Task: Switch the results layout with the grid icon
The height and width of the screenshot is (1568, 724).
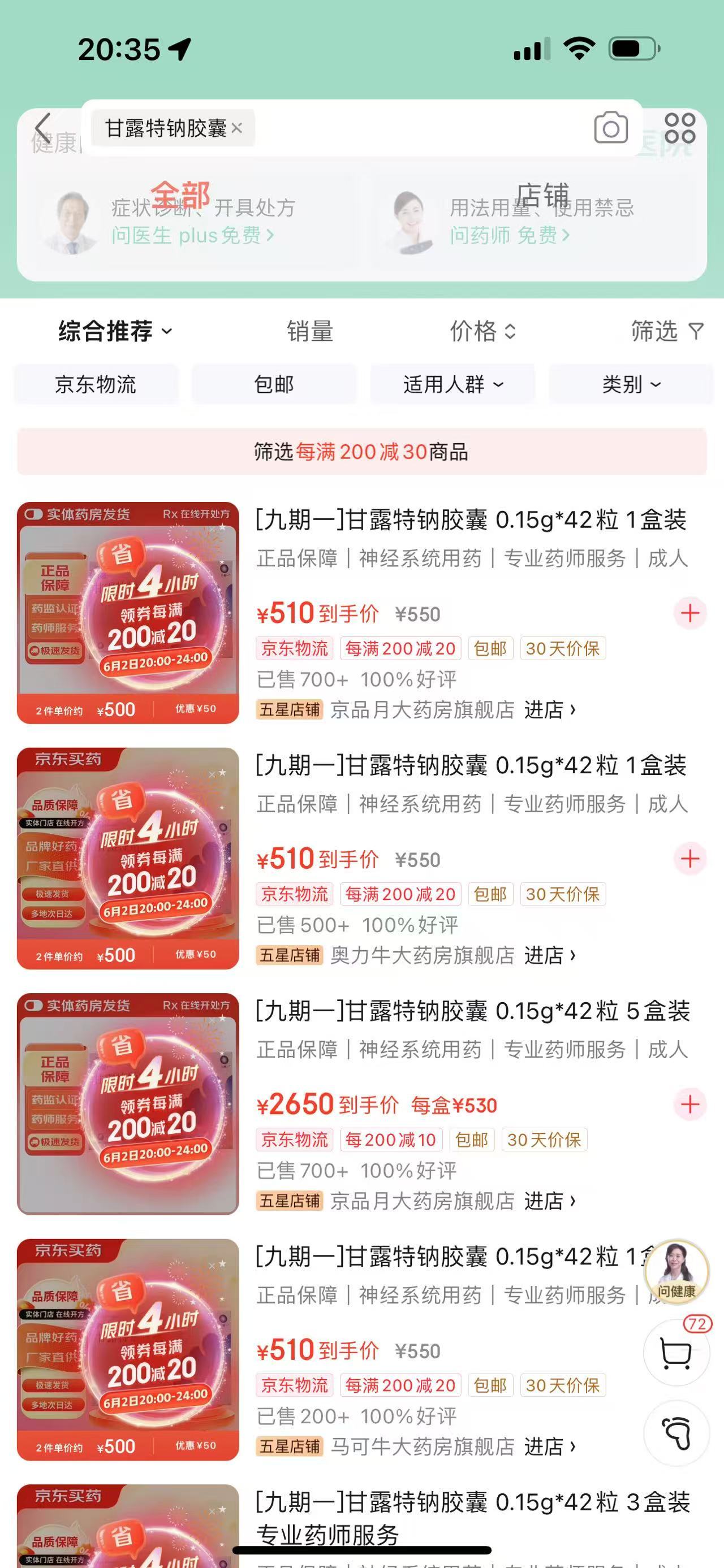Action: pos(679,128)
